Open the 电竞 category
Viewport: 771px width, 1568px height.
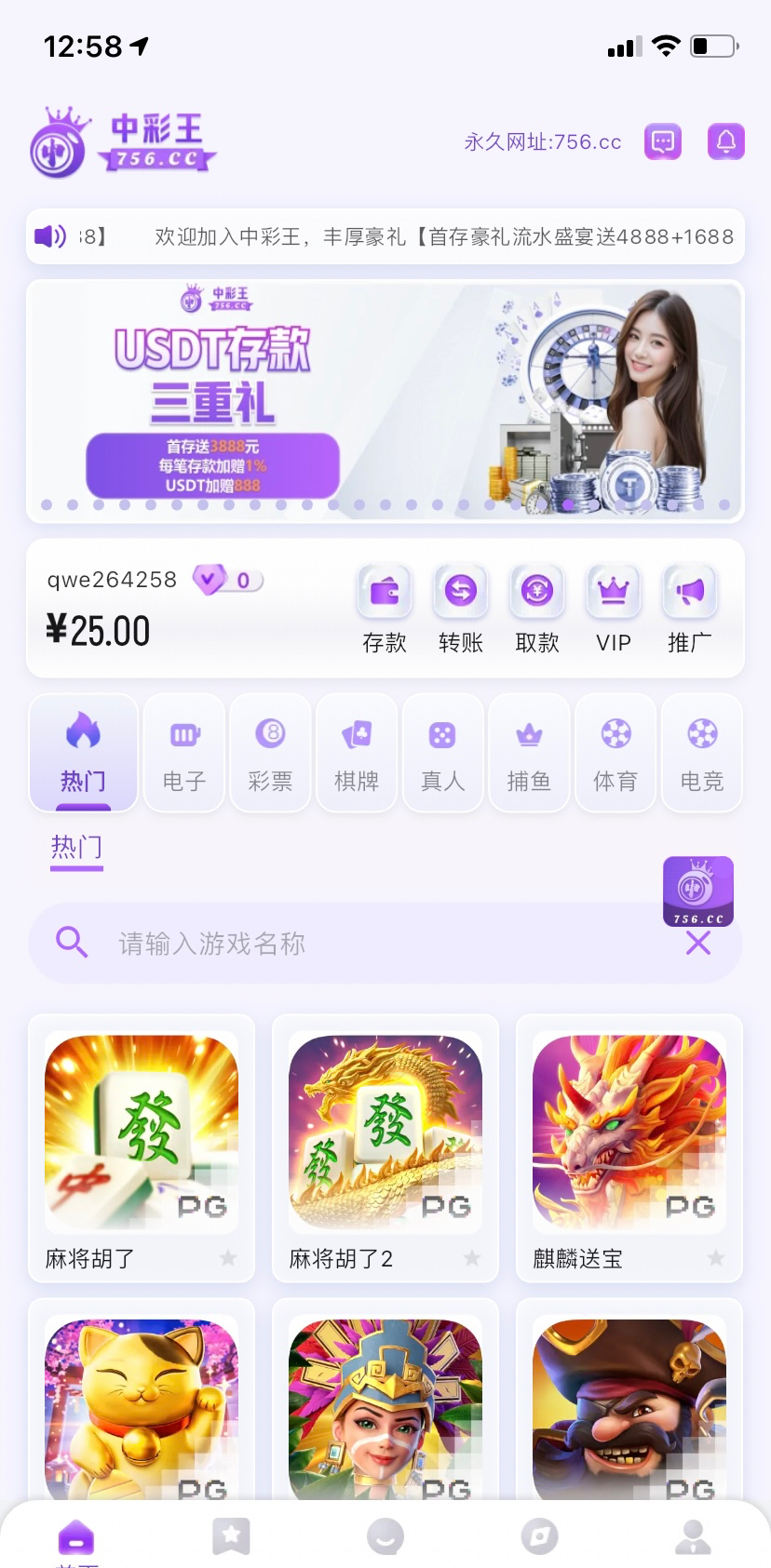coord(702,753)
